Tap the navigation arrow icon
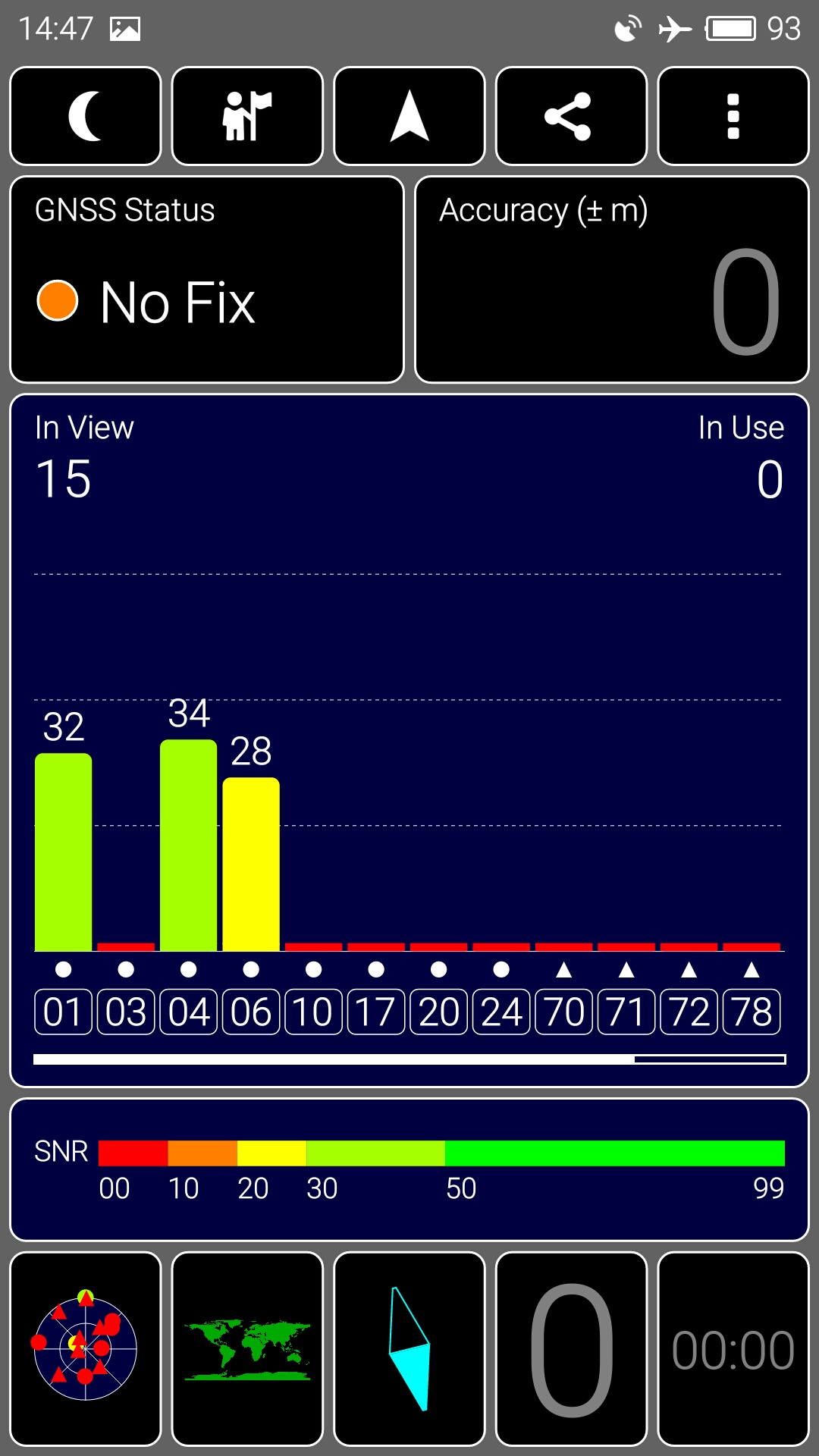 coord(409,116)
